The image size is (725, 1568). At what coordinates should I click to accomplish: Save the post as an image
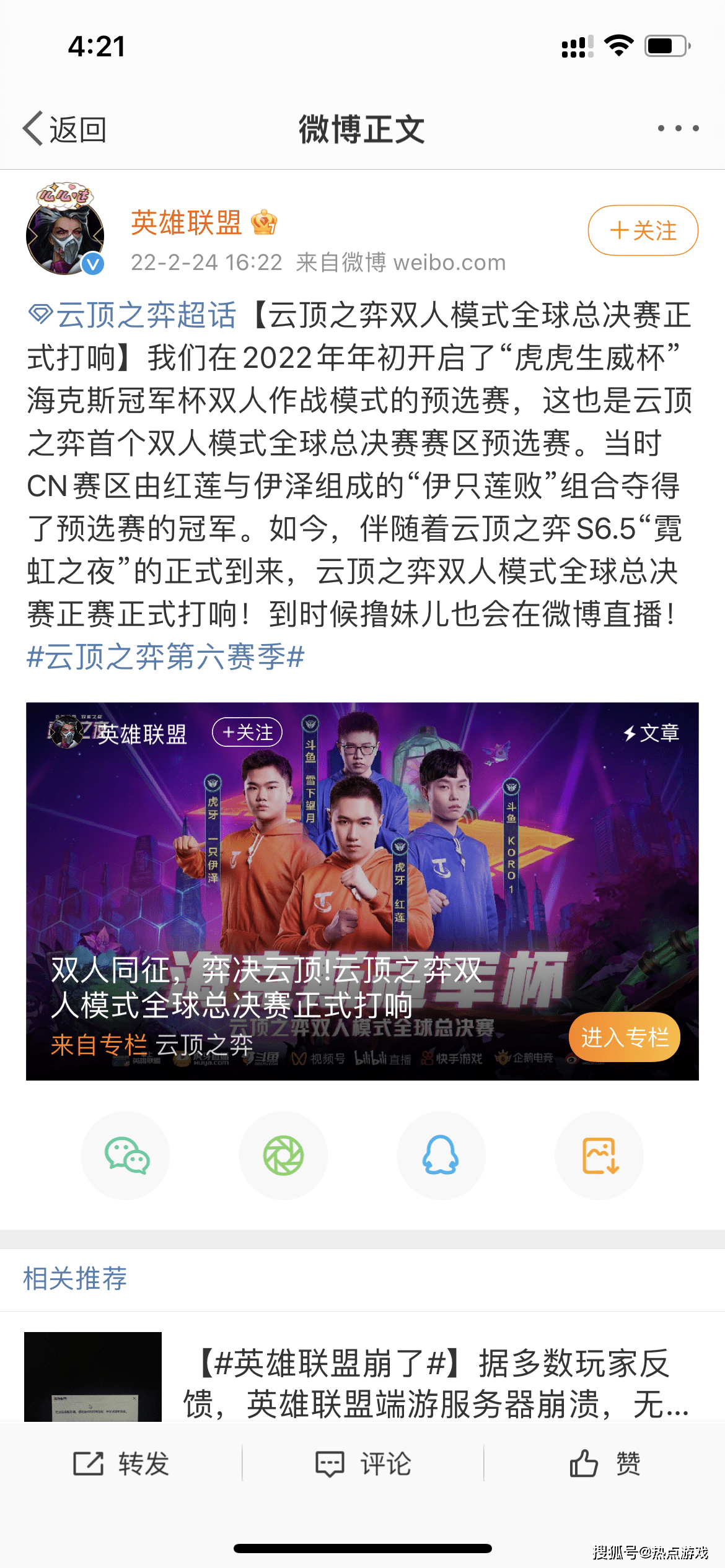599,1156
